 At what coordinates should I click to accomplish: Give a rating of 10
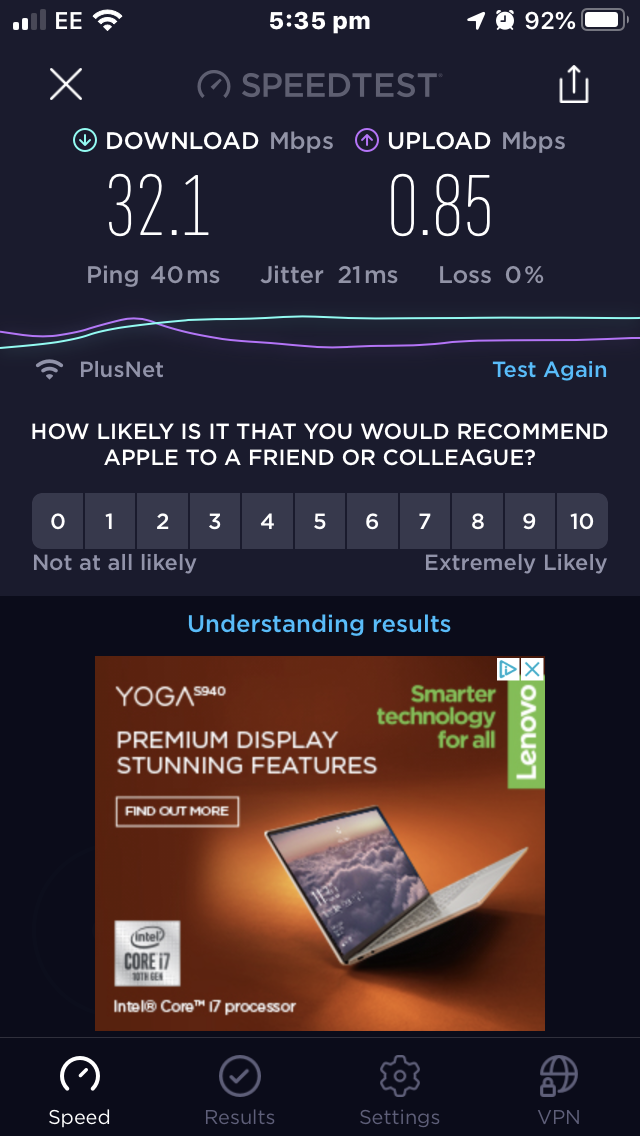(581, 521)
